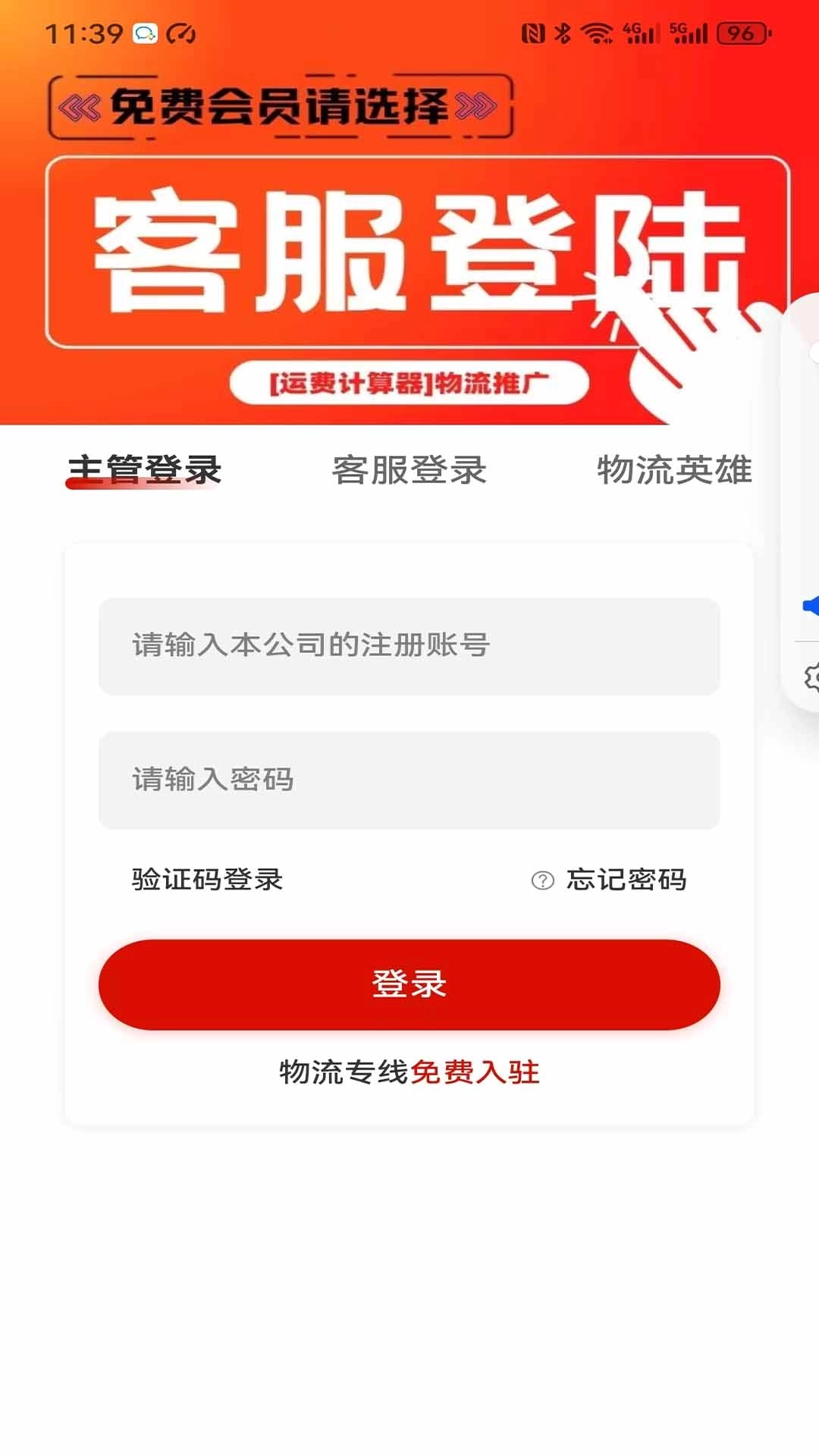Select the 主管登录 tab
Viewport: 819px width, 1456px height.
[143, 472]
